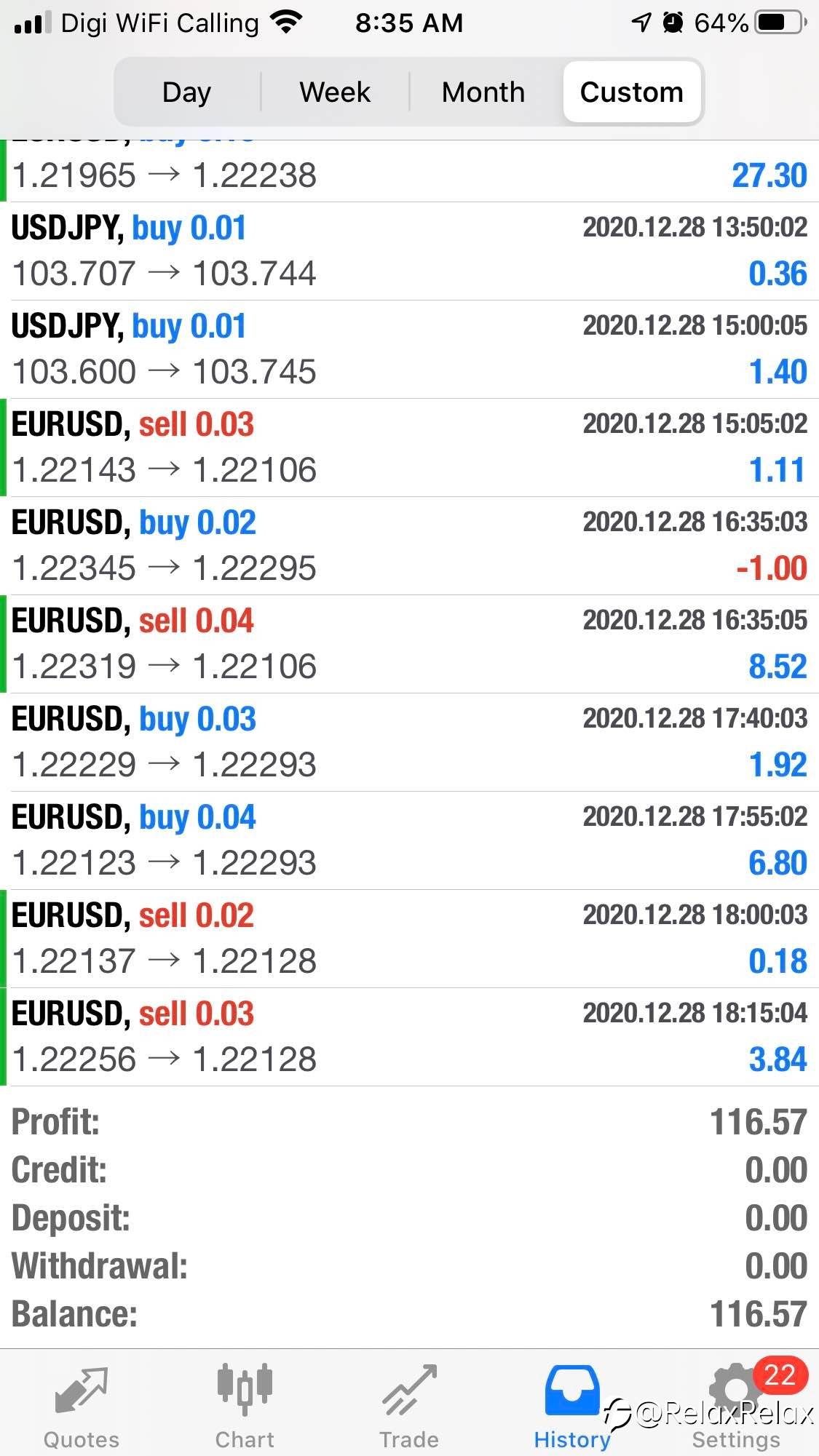View EURUSD buy 0.04 trade at 17:55:02
The width and height of the screenshot is (819, 1456).
tap(409, 840)
